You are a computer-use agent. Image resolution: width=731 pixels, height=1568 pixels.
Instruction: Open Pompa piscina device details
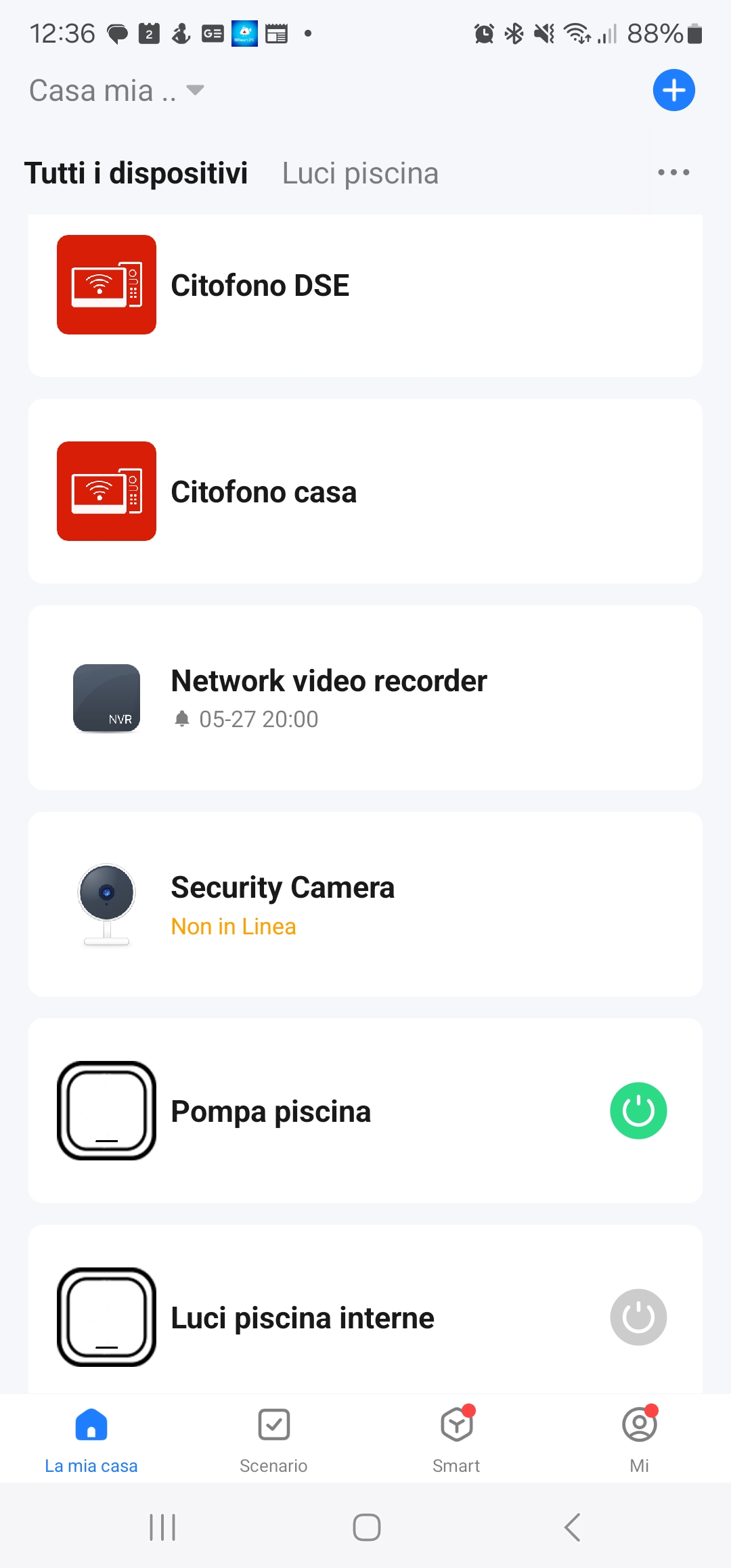pos(271,1112)
